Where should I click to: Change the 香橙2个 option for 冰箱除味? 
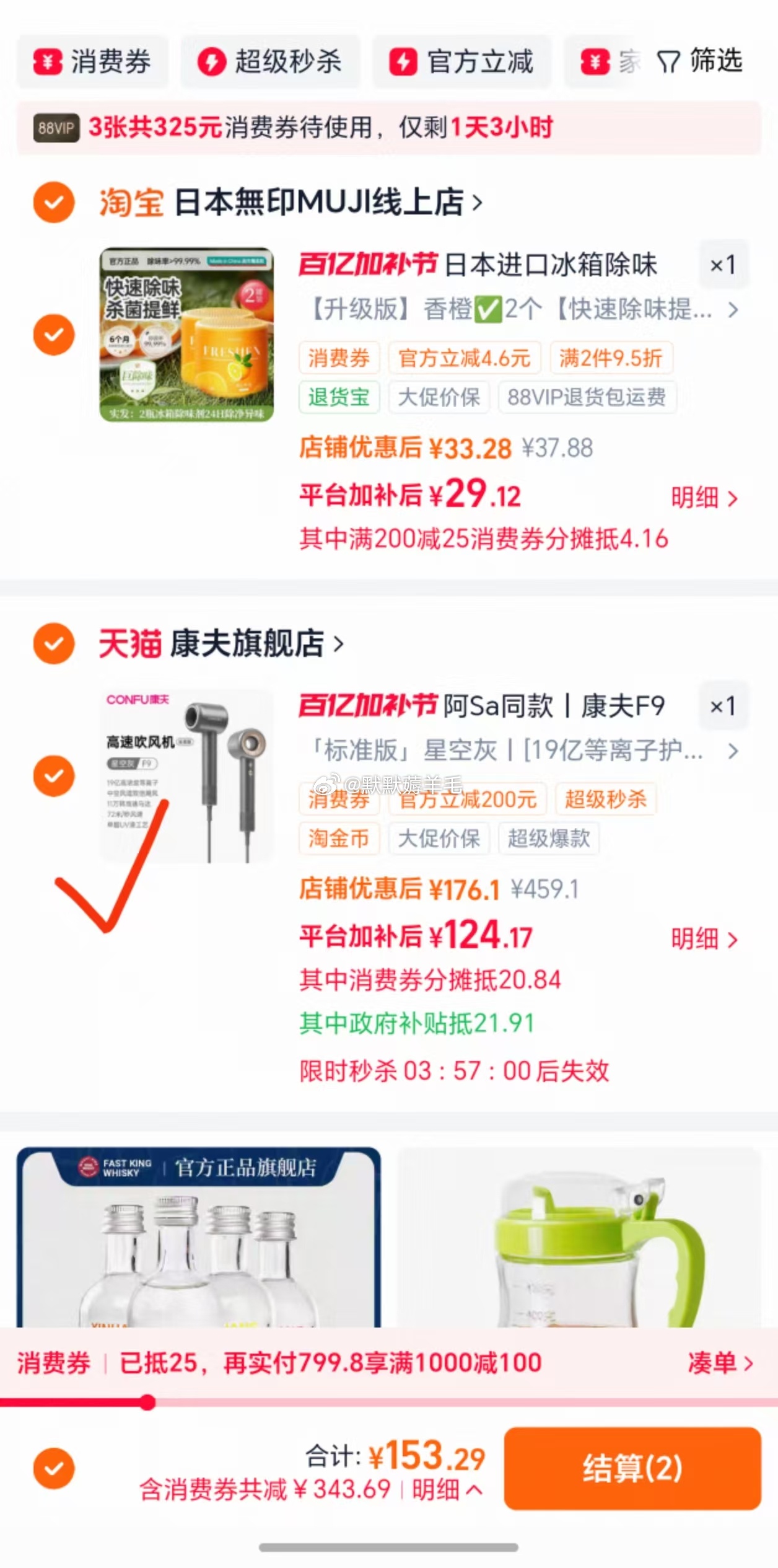(x=520, y=309)
